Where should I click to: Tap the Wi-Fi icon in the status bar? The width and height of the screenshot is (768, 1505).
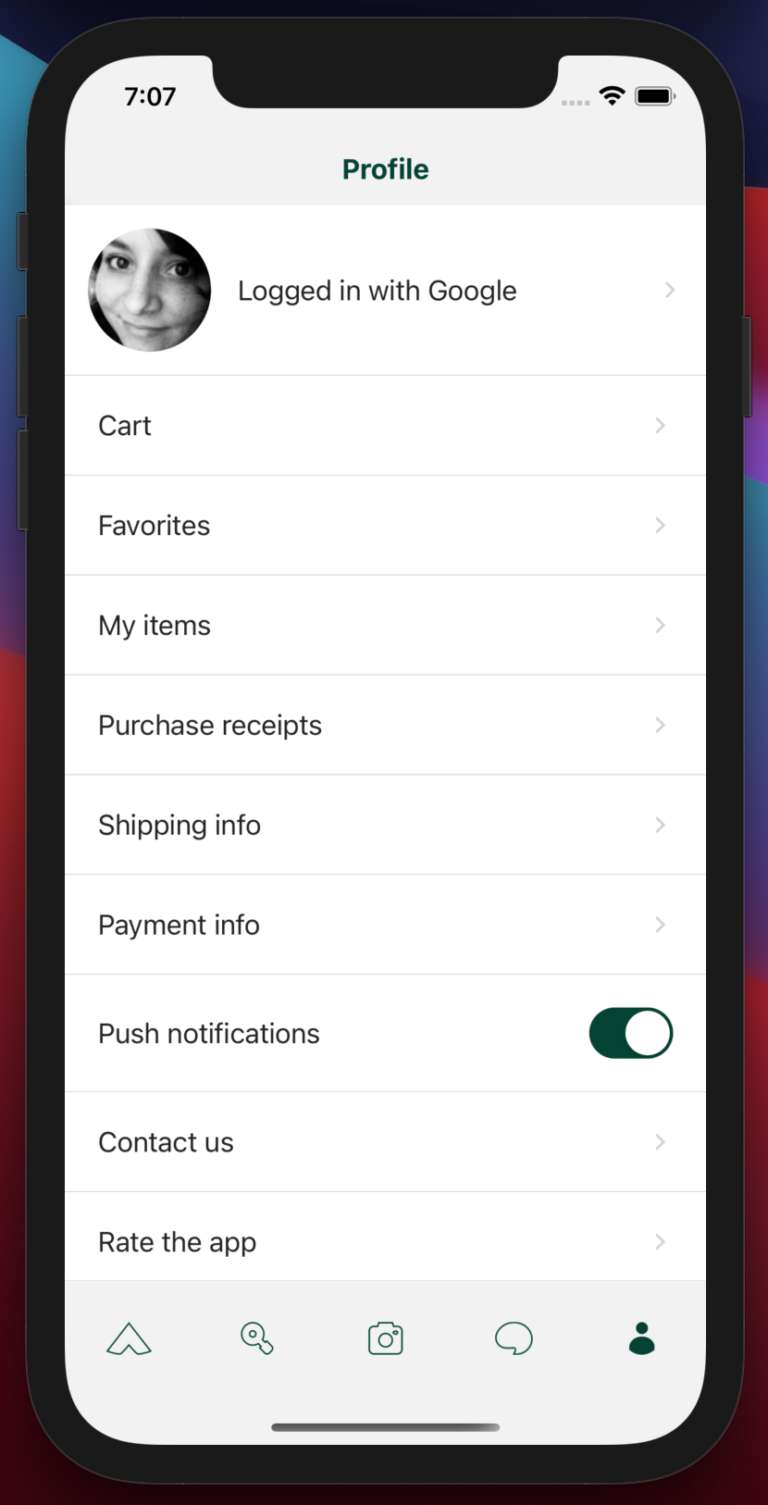(x=613, y=96)
